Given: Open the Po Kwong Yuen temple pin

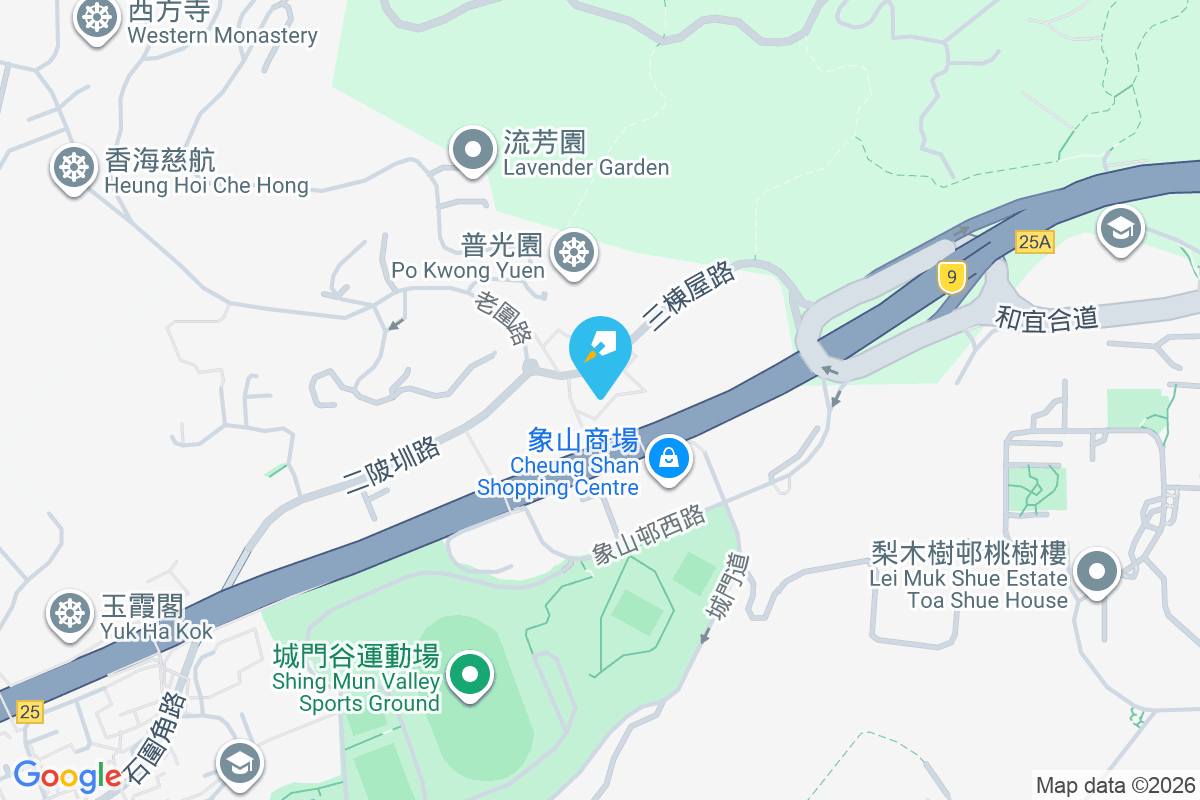Looking at the screenshot, I should 574,252.
